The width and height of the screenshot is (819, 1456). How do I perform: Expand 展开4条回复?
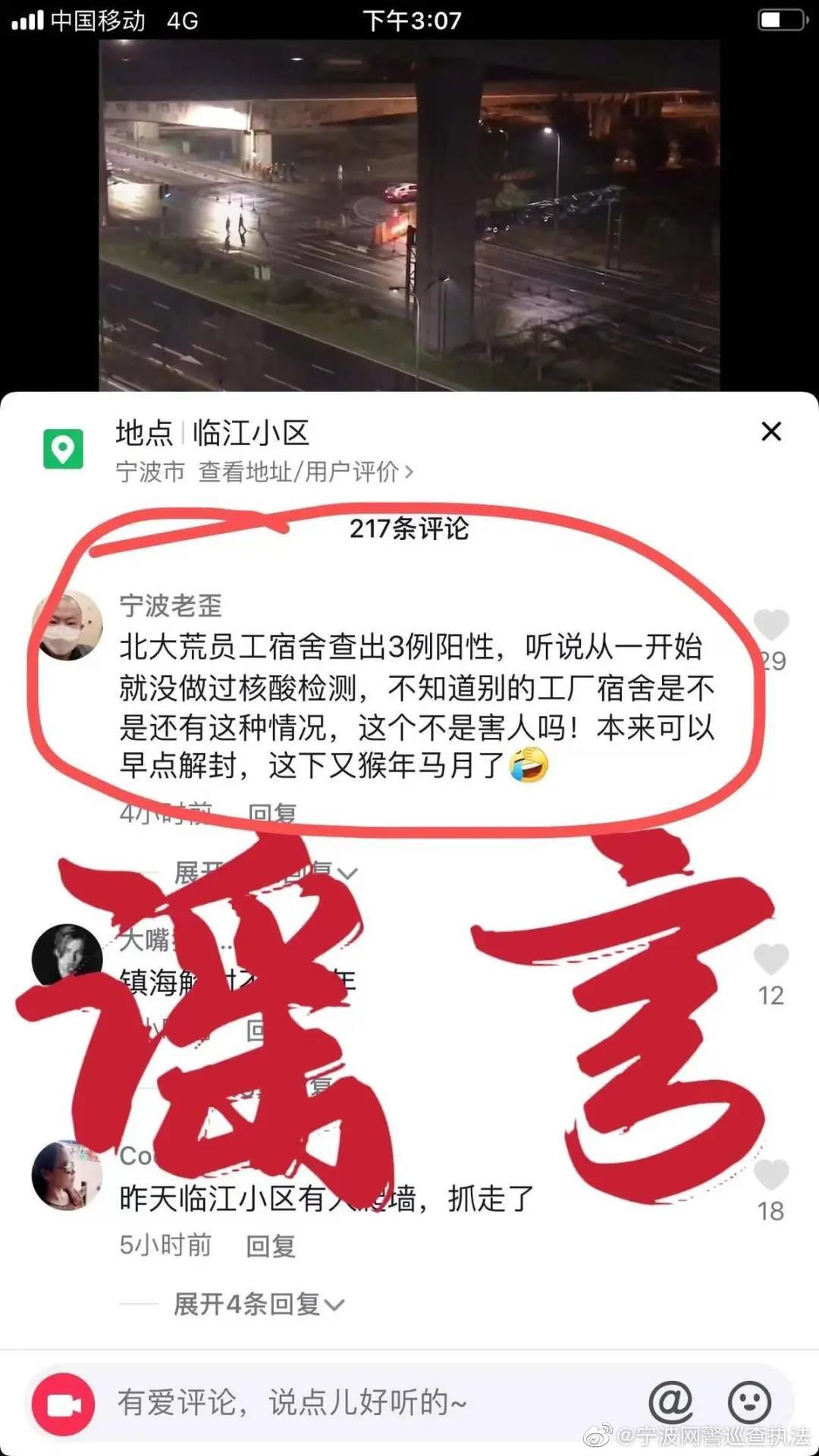(258, 1304)
